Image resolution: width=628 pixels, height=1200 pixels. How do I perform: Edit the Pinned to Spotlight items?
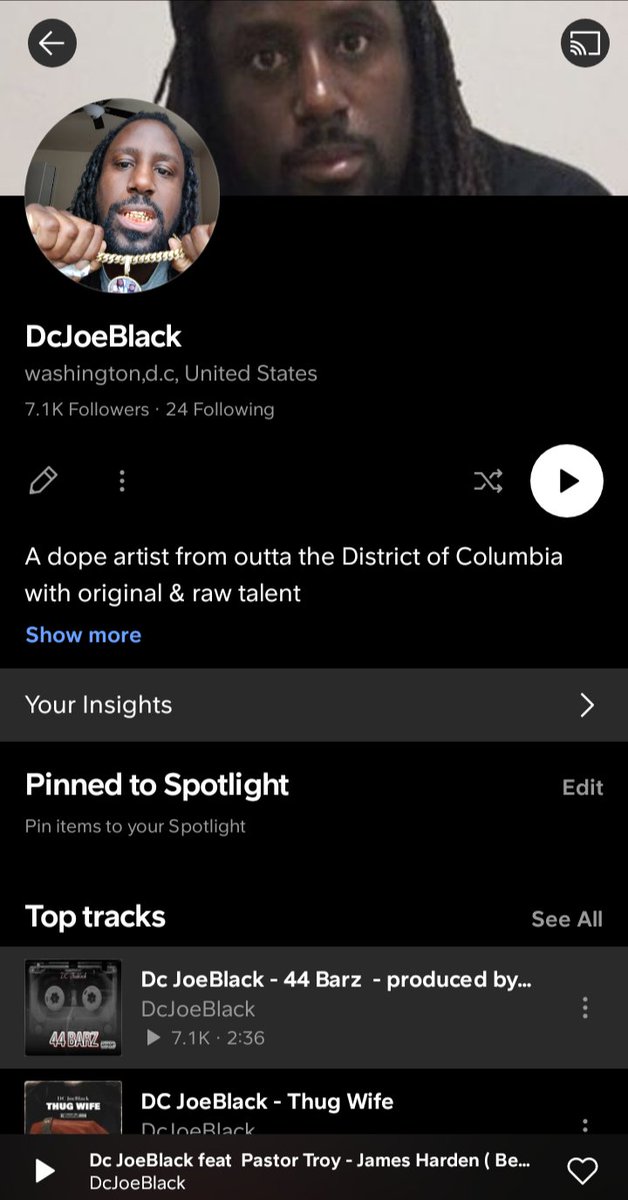click(x=582, y=787)
